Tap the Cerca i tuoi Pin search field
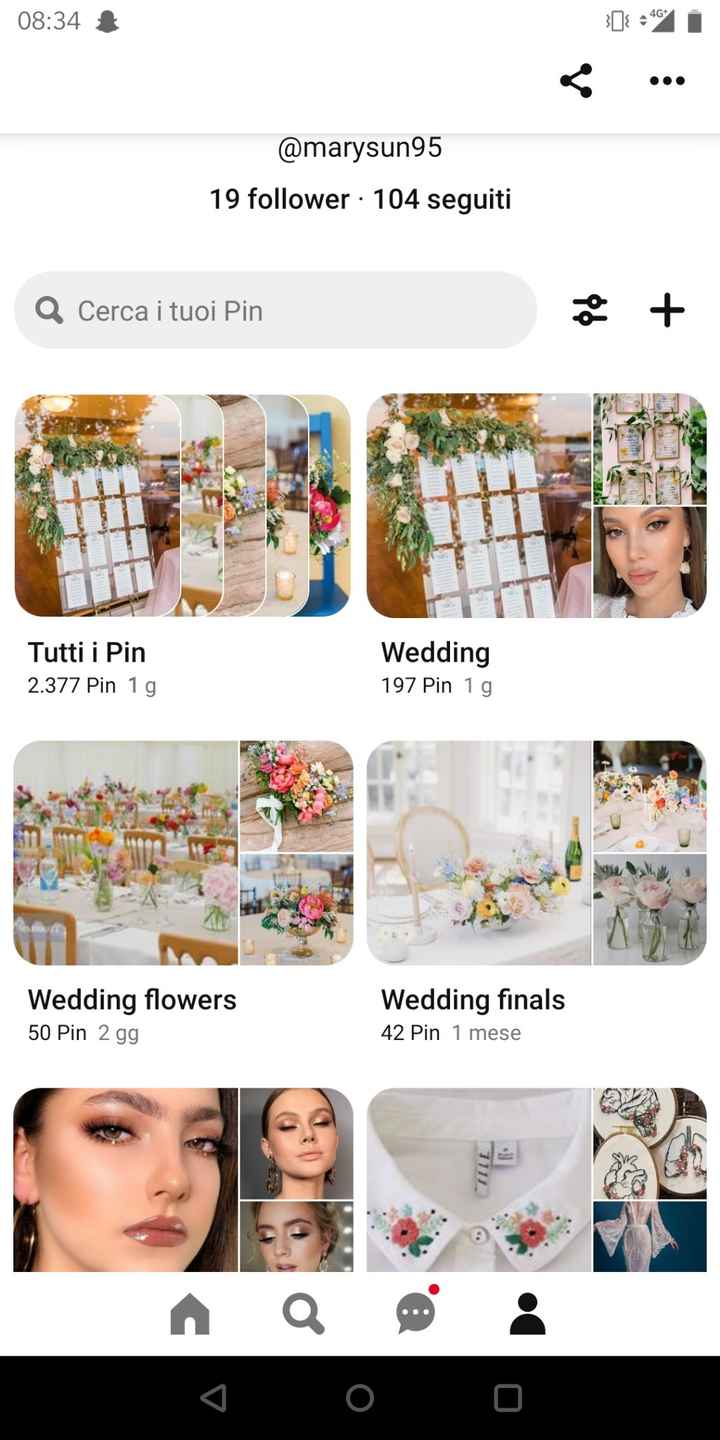Viewport: 720px width, 1440px height. 276,310
